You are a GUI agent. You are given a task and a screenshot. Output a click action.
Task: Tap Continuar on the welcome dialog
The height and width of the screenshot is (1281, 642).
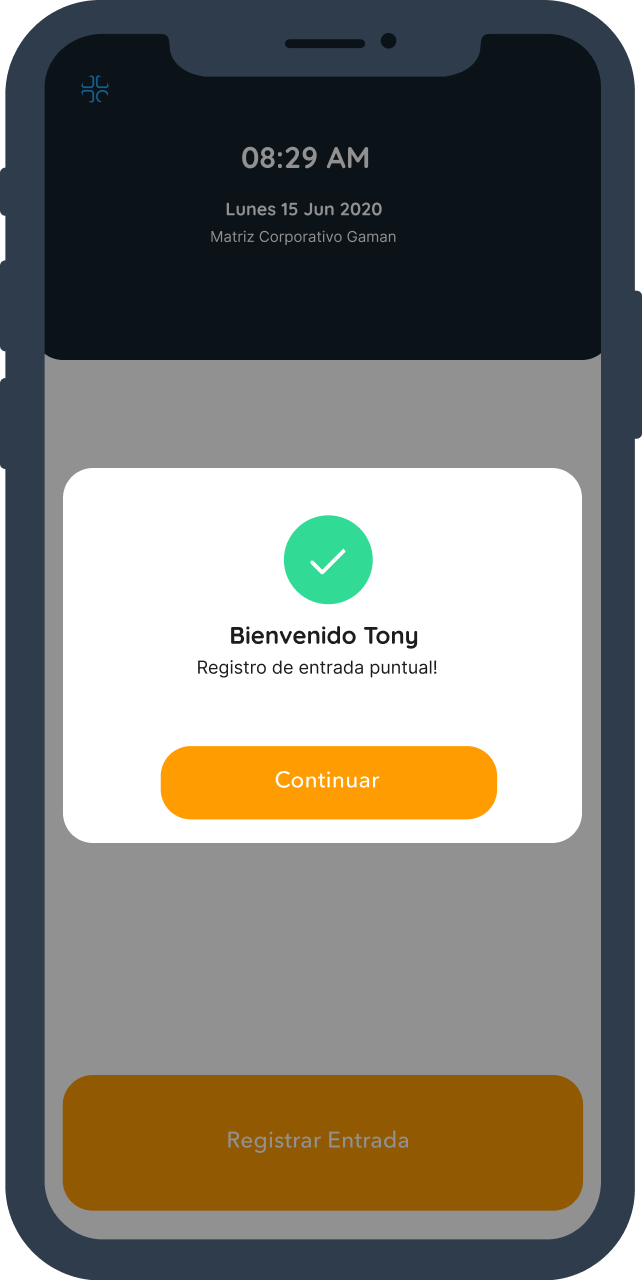[328, 782]
